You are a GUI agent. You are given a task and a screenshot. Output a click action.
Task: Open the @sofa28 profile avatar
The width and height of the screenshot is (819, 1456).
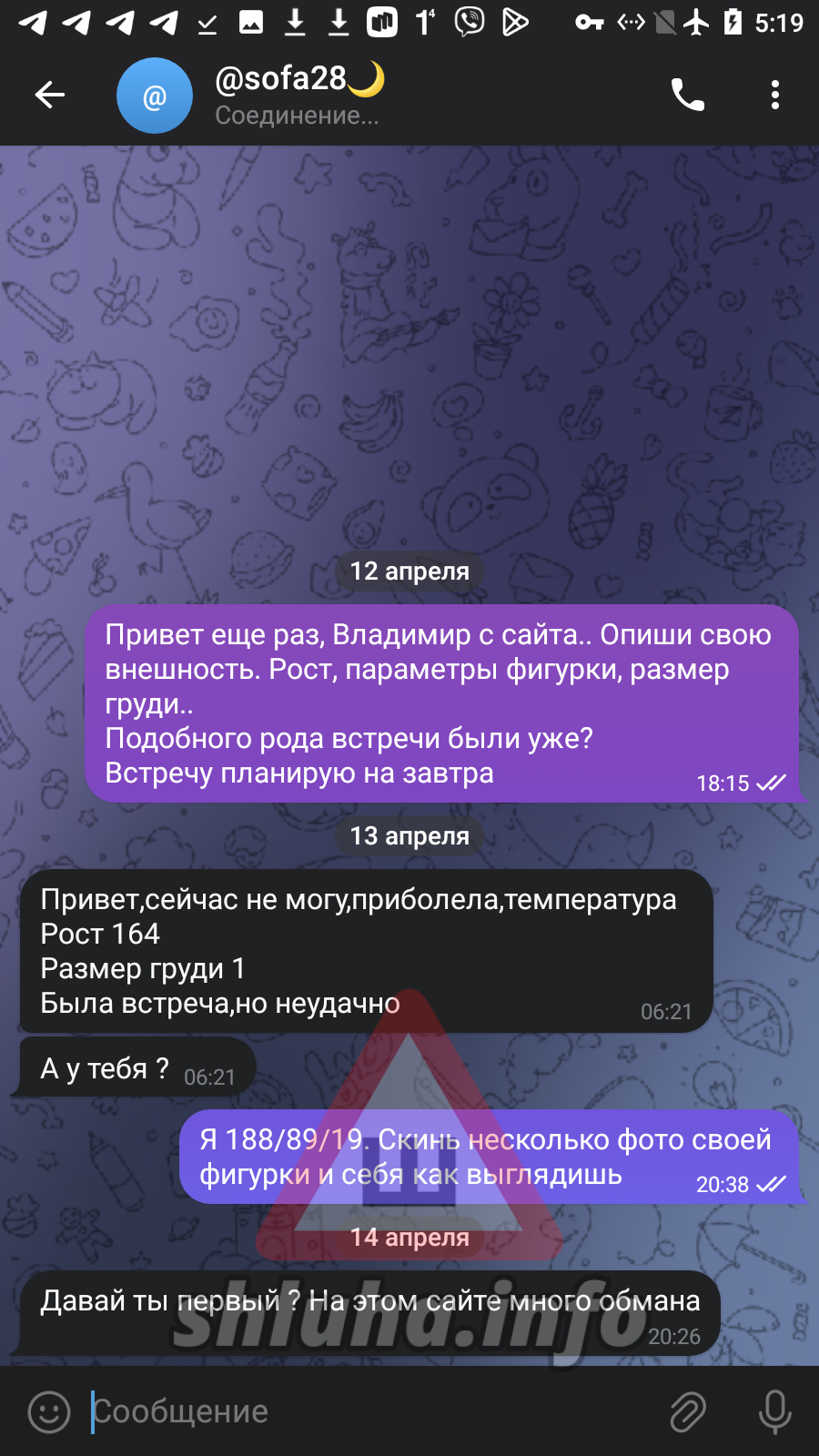[155, 96]
